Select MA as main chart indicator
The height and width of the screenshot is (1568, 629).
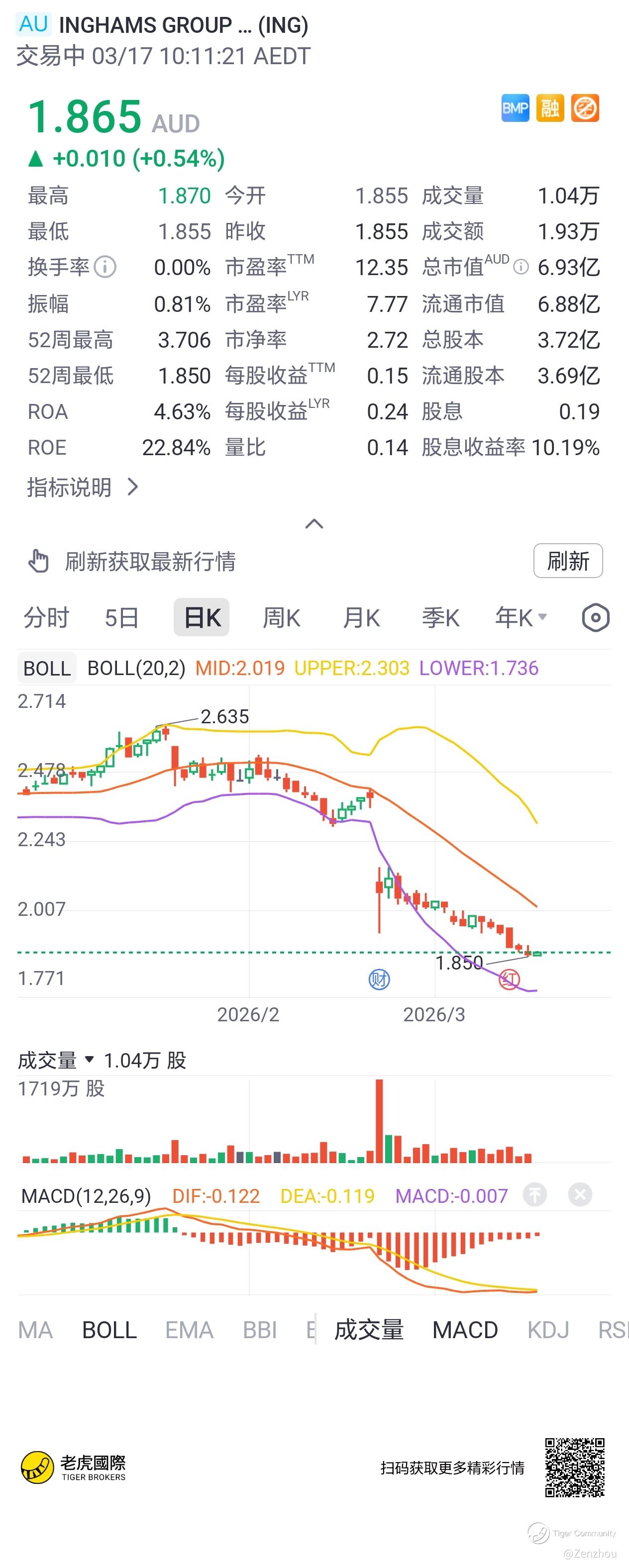(35, 1330)
